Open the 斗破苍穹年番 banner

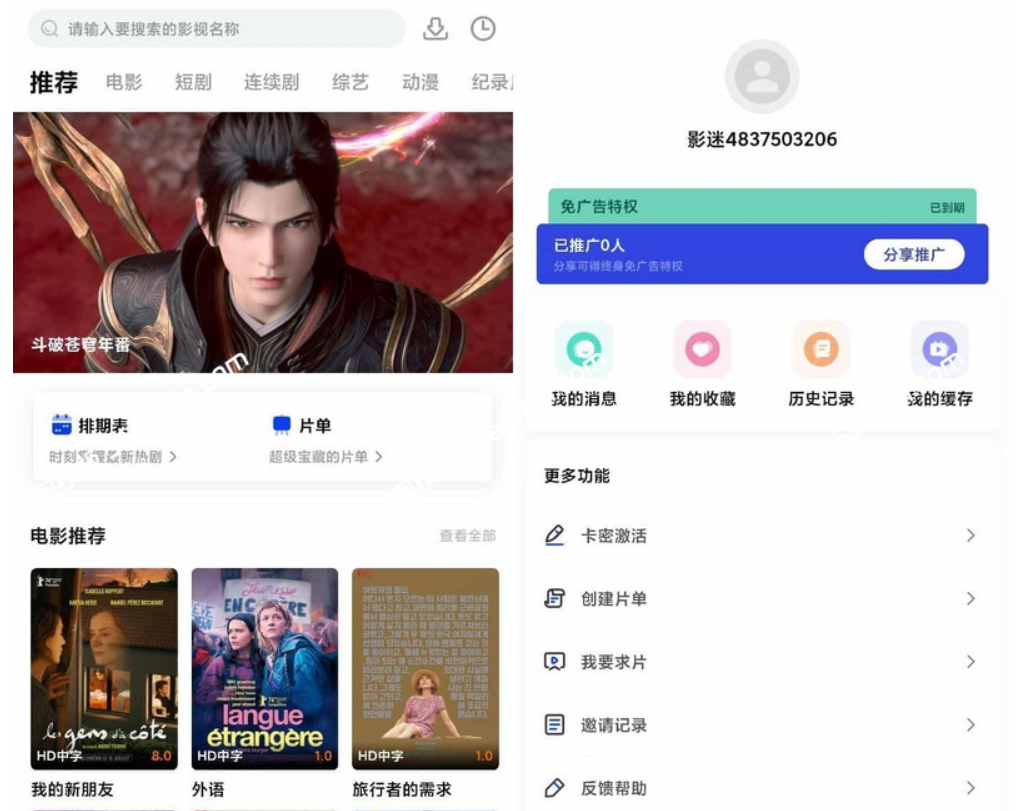tap(263, 242)
